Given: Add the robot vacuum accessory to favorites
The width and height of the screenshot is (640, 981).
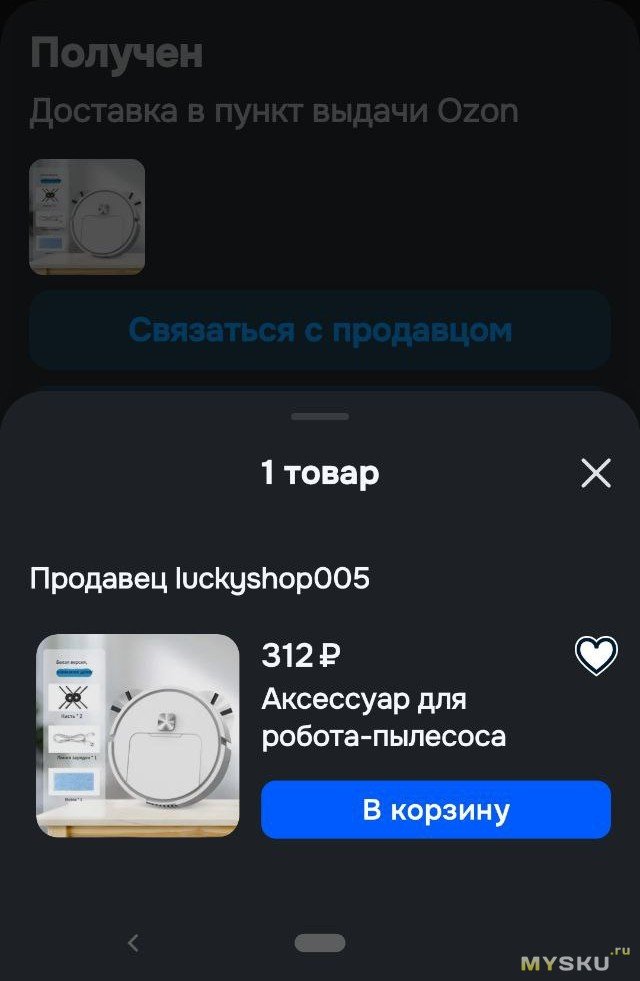Looking at the screenshot, I should click(596, 656).
